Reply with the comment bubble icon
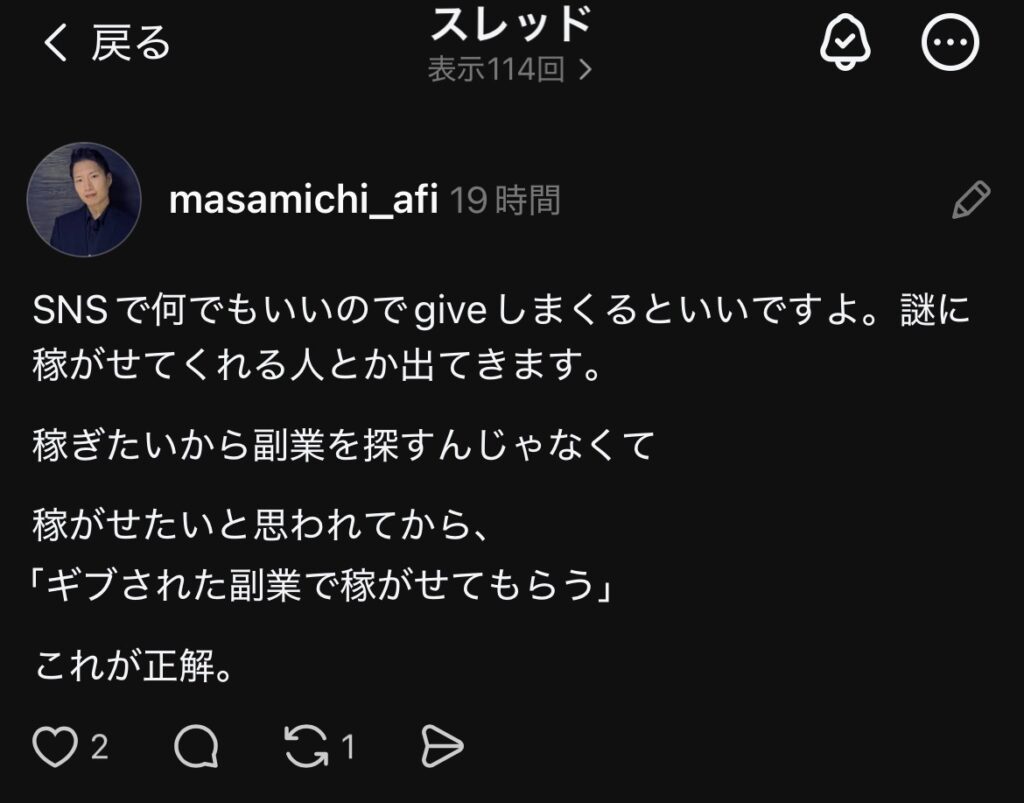This screenshot has width=1024, height=803. pyautogui.click(x=196, y=746)
